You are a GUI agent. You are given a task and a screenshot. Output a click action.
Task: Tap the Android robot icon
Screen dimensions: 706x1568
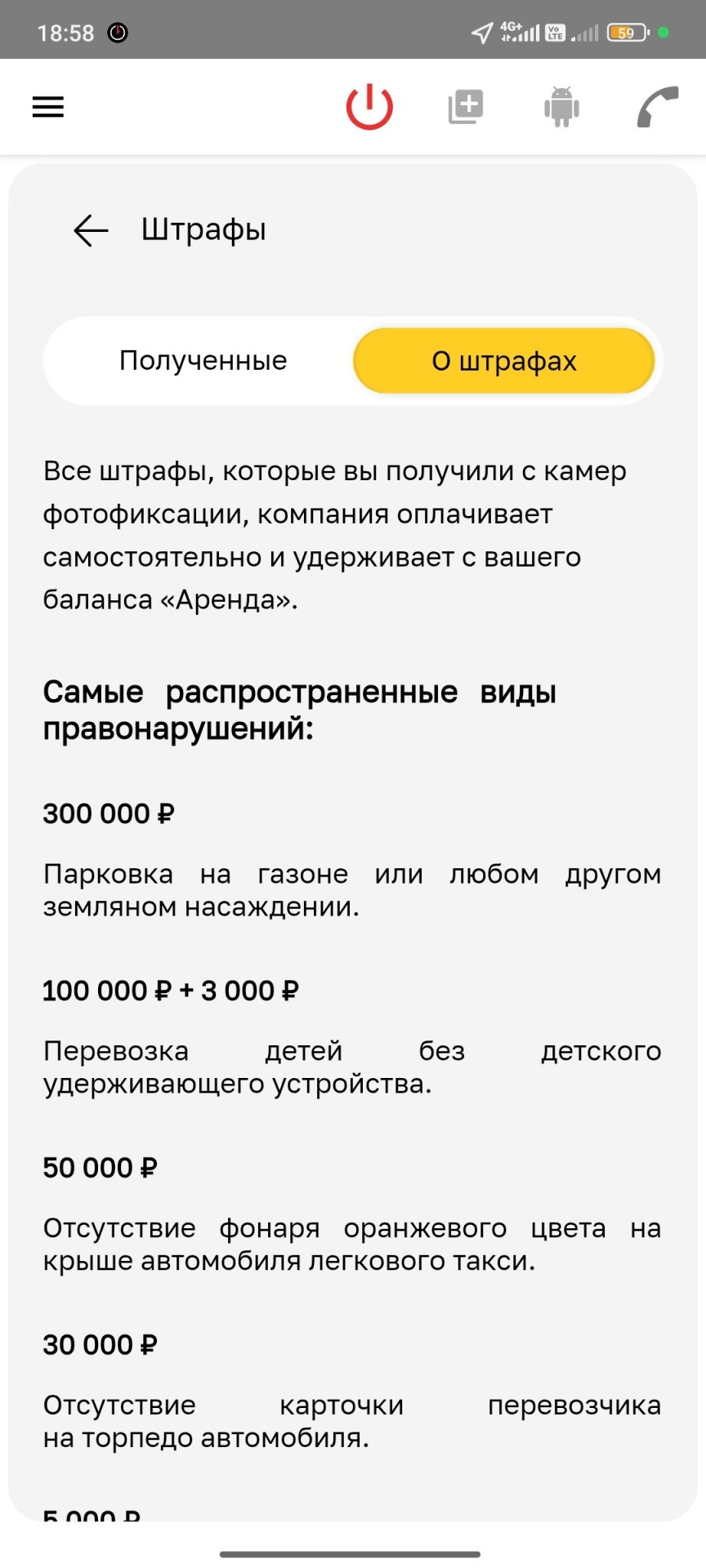(x=561, y=107)
